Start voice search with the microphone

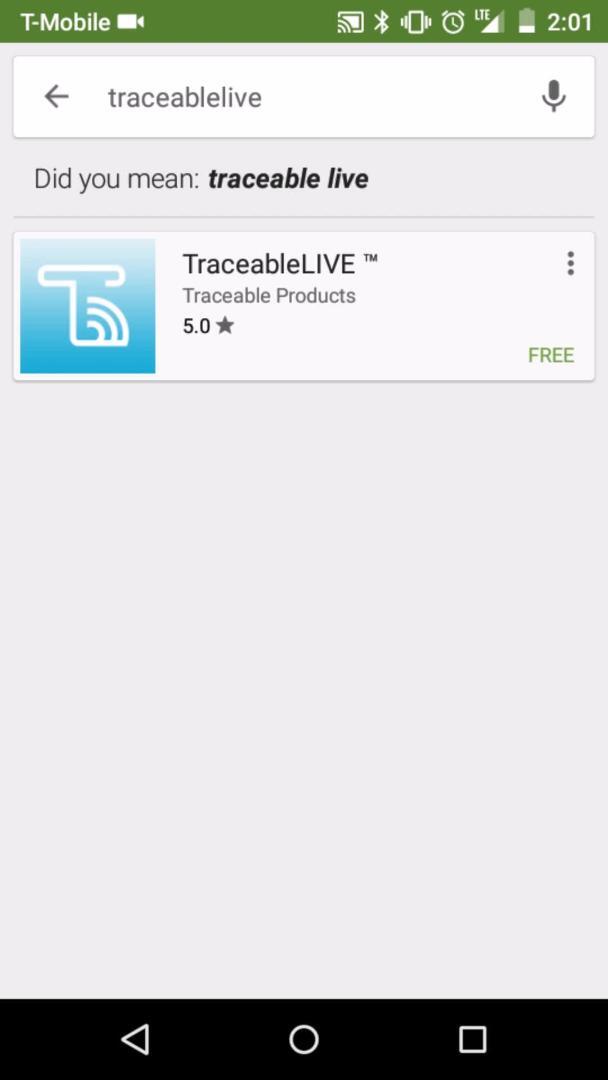(553, 97)
